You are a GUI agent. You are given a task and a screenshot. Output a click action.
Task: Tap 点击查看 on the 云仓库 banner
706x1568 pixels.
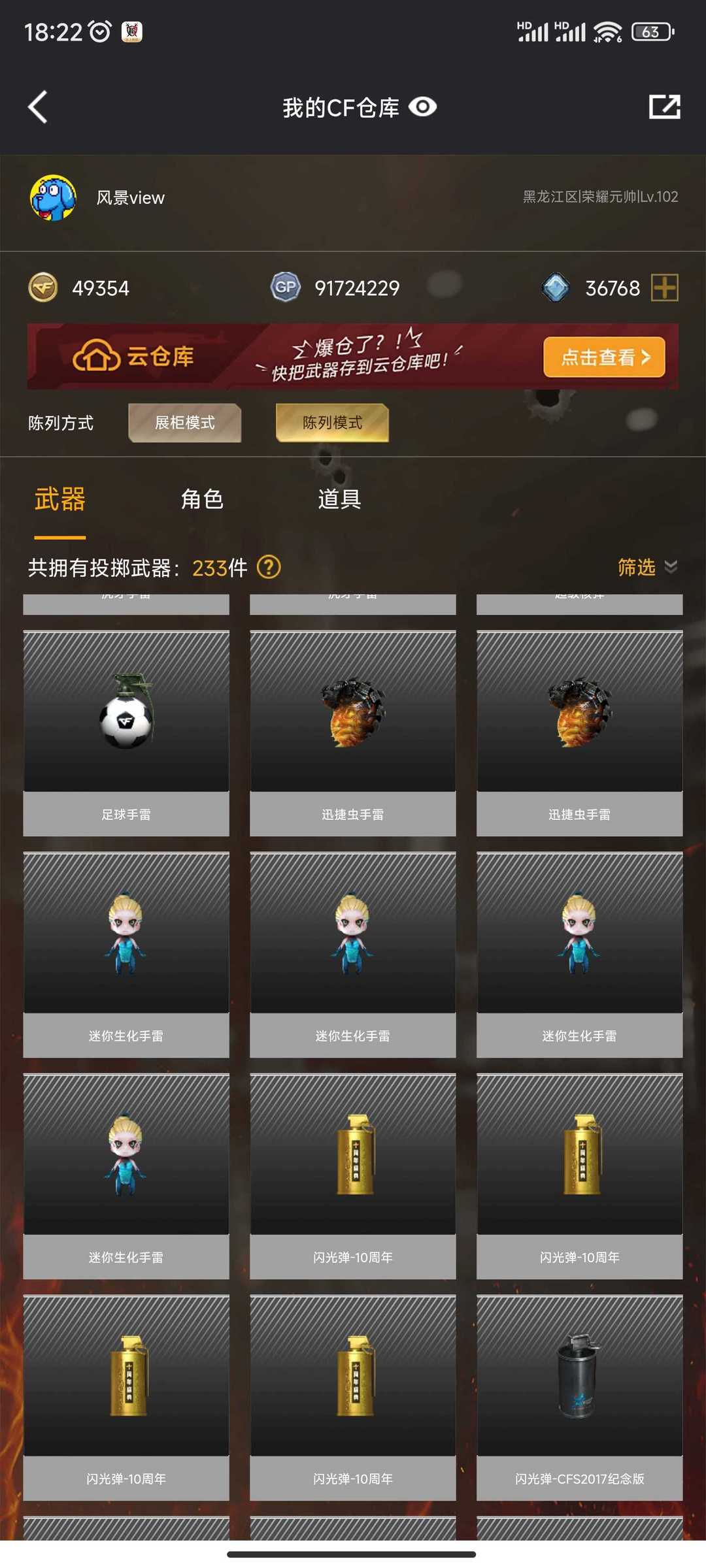(604, 357)
